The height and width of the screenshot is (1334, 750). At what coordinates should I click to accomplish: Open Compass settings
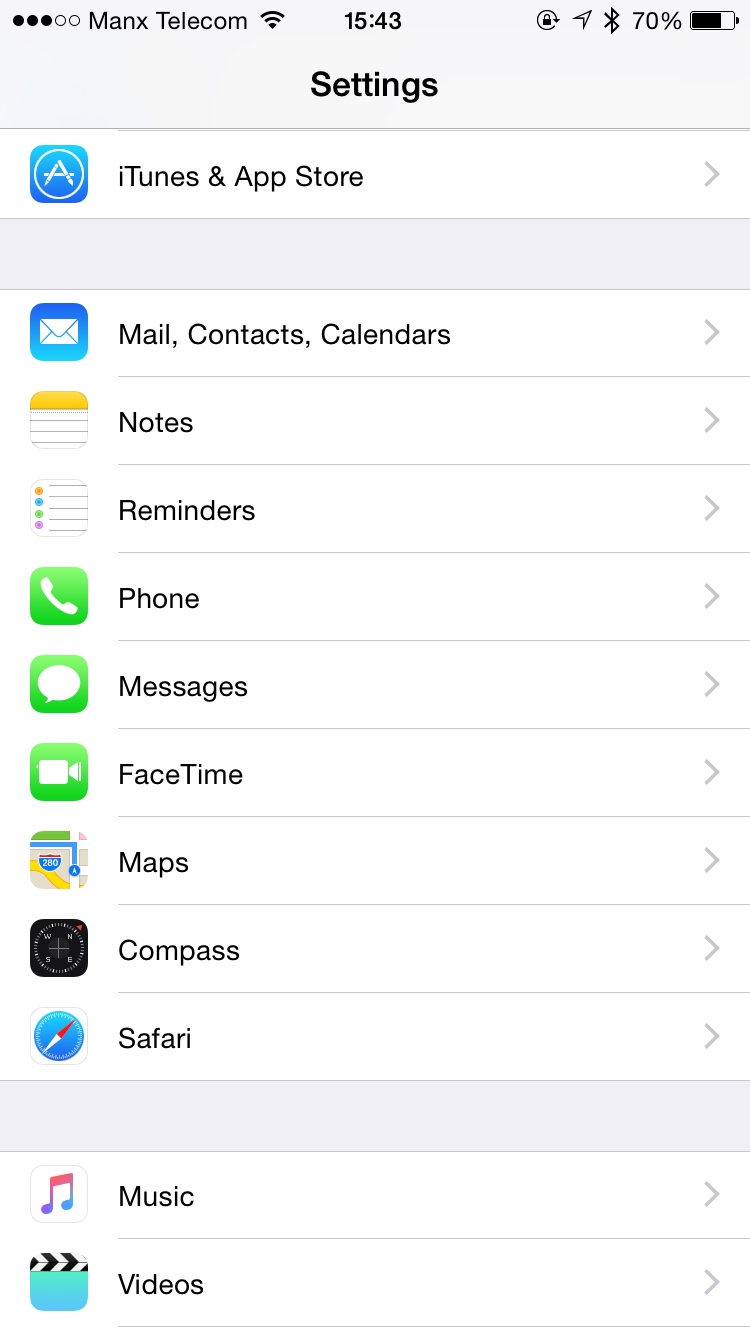pos(375,950)
